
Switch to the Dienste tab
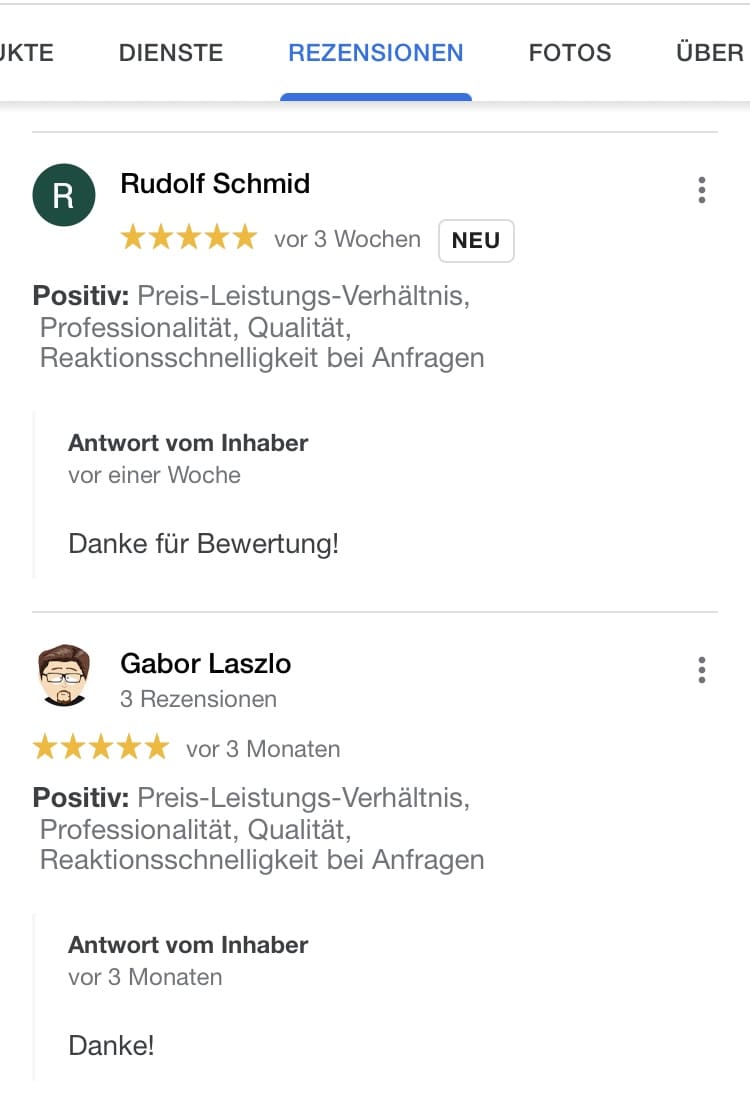(x=171, y=53)
